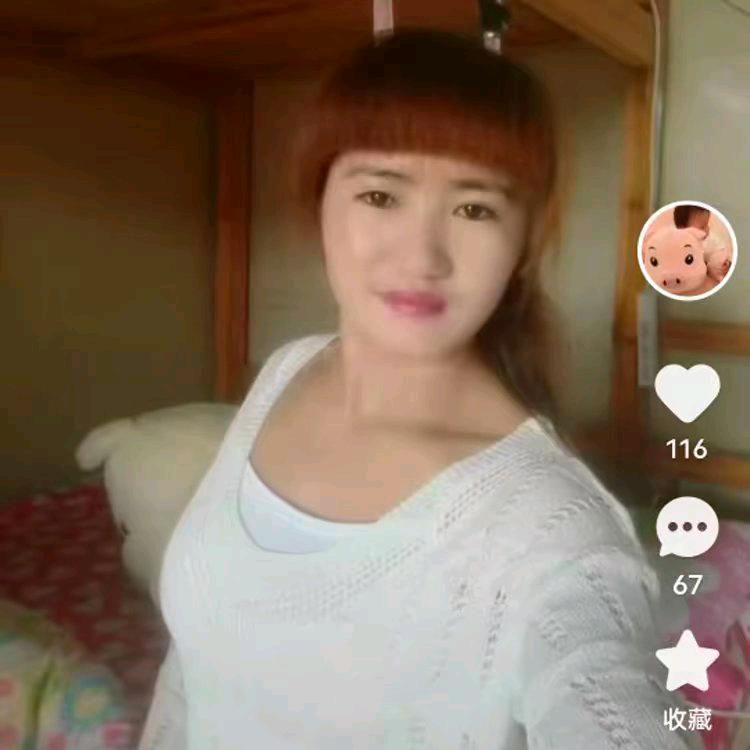The width and height of the screenshot is (750, 750).
Task: Open the uploader's pig avatar profile
Action: [687, 251]
